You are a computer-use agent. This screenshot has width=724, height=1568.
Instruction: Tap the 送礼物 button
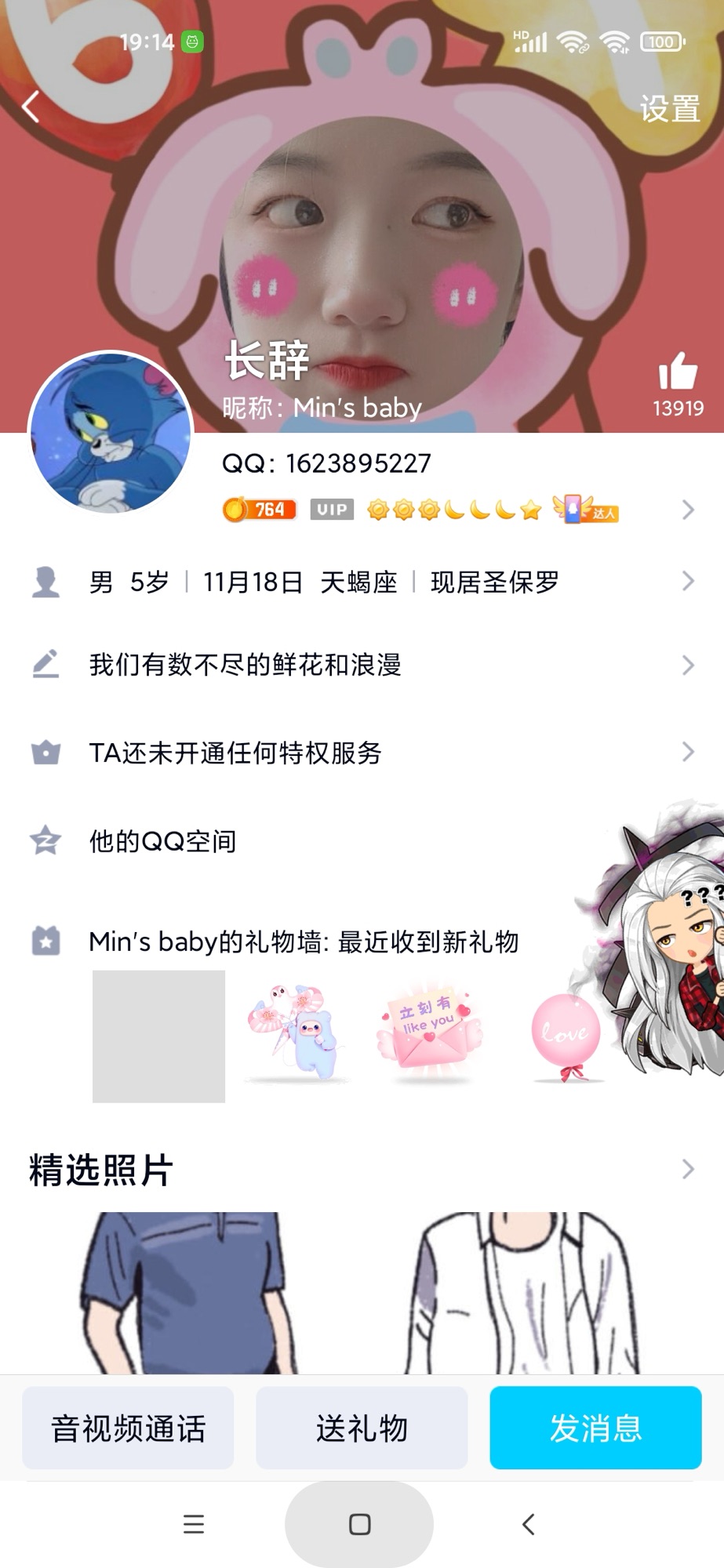tap(362, 1428)
